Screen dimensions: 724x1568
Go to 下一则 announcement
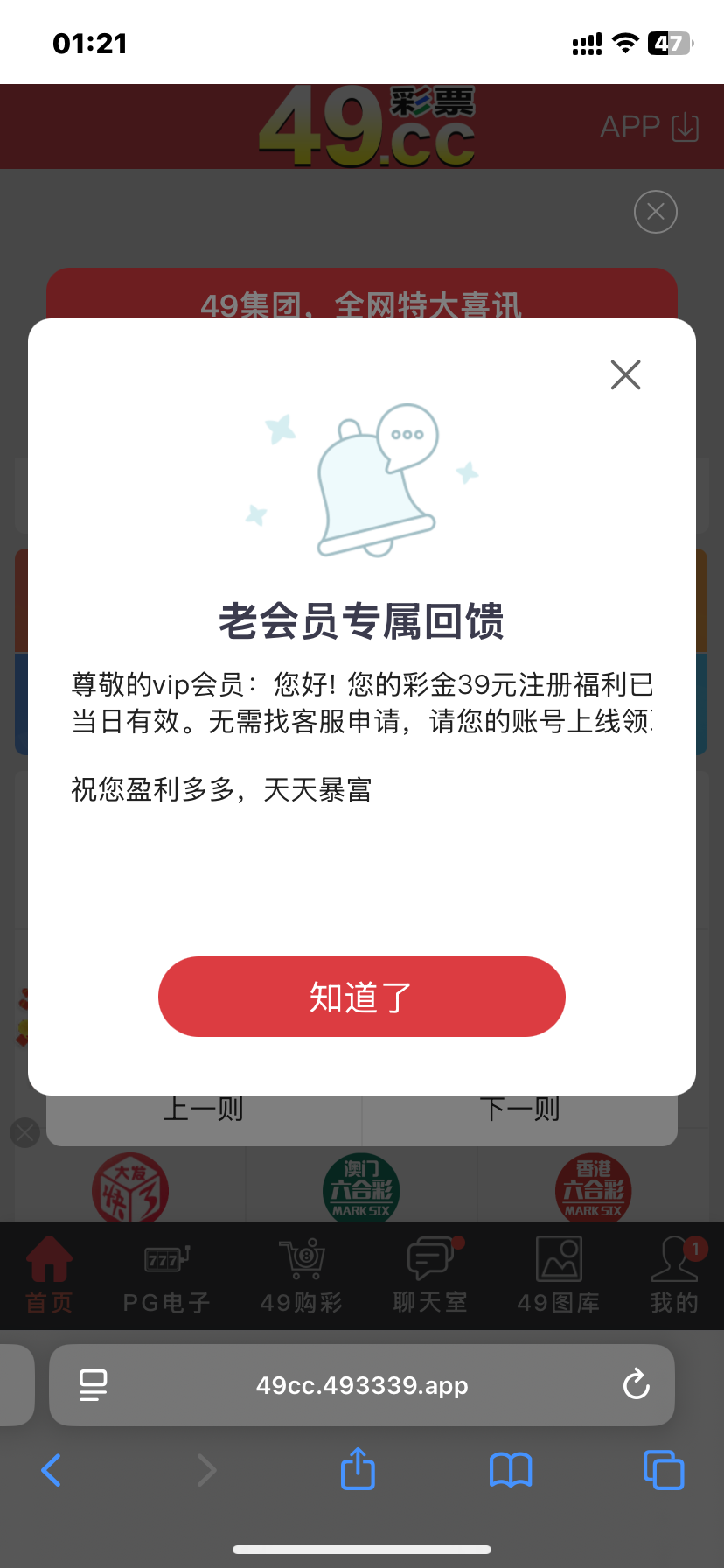click(519, 1111)
